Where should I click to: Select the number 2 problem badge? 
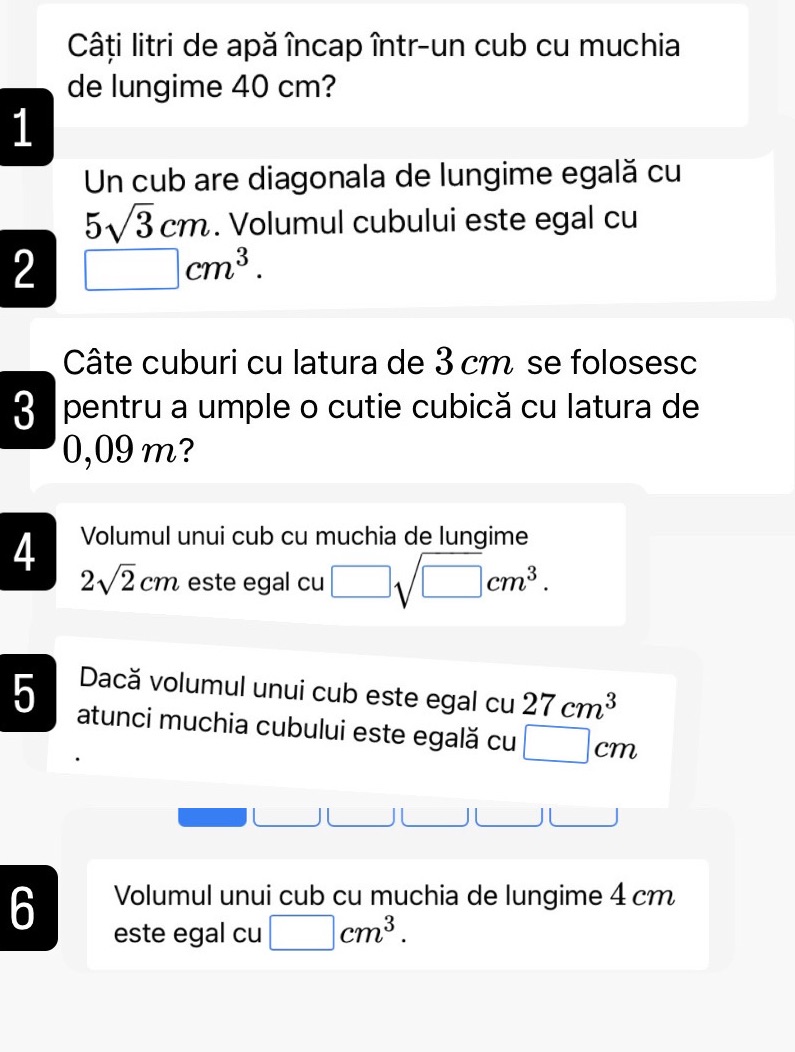(25, 267)
